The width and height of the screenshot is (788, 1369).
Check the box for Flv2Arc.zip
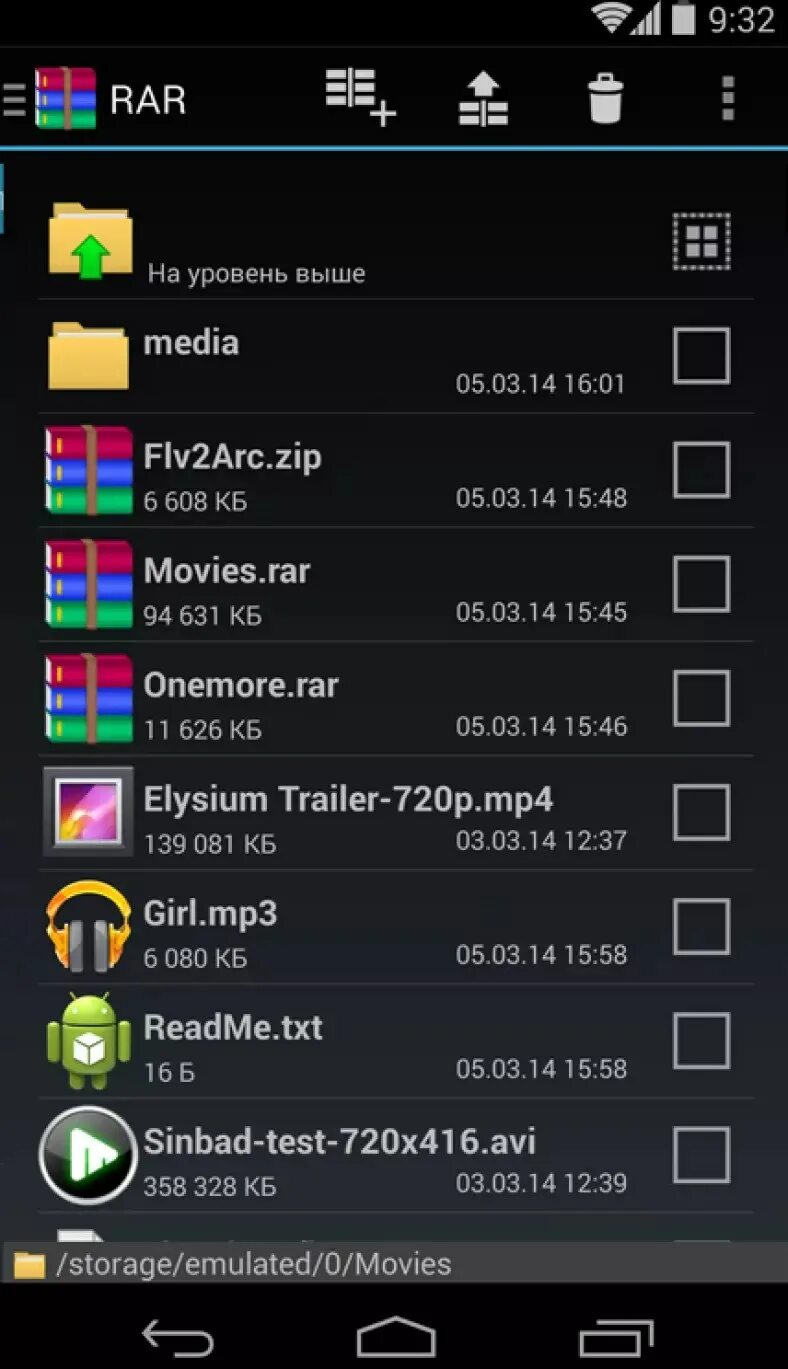coord(701,470)
